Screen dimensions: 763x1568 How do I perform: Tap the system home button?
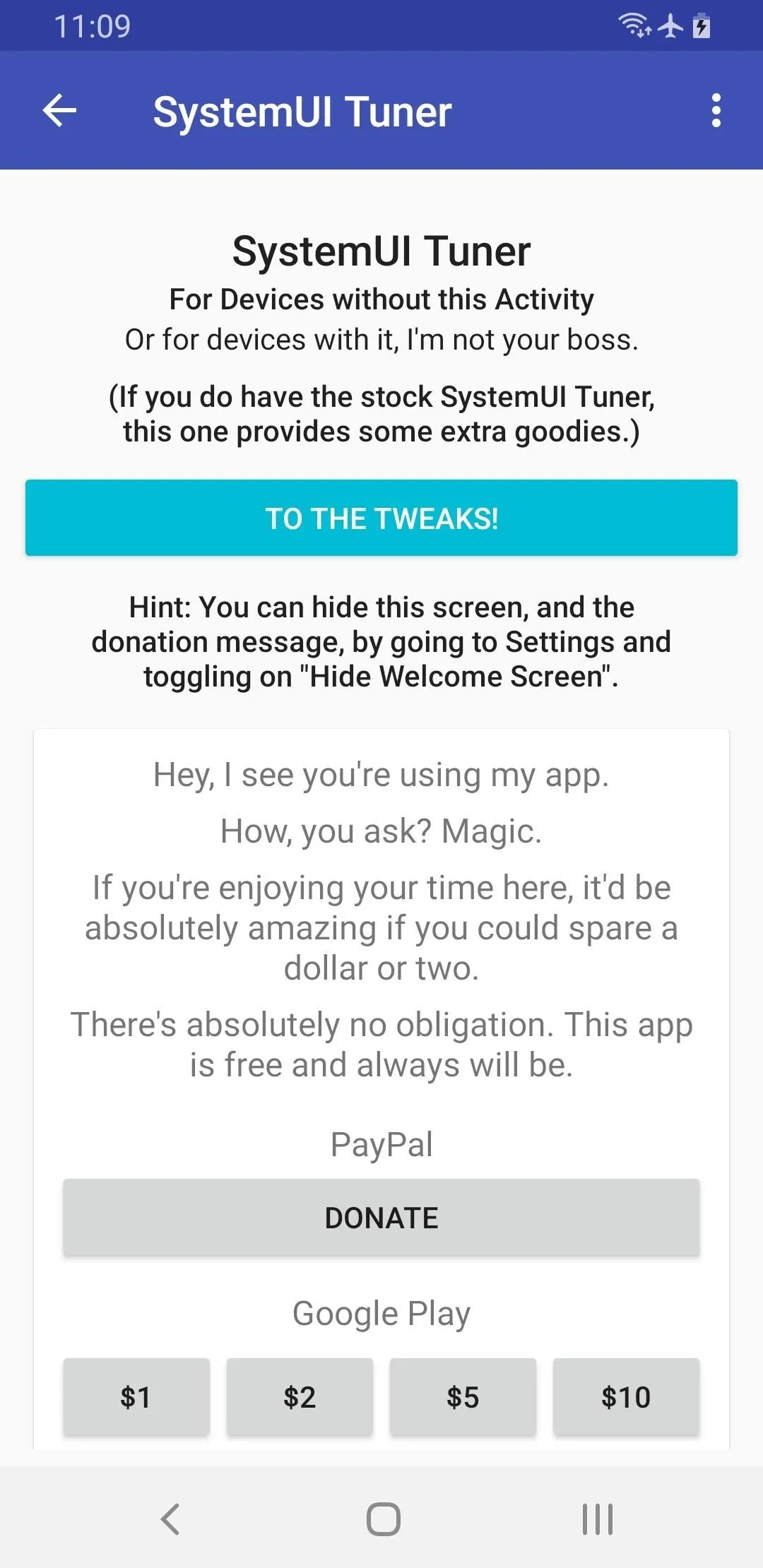click(x=383, y=1519)
